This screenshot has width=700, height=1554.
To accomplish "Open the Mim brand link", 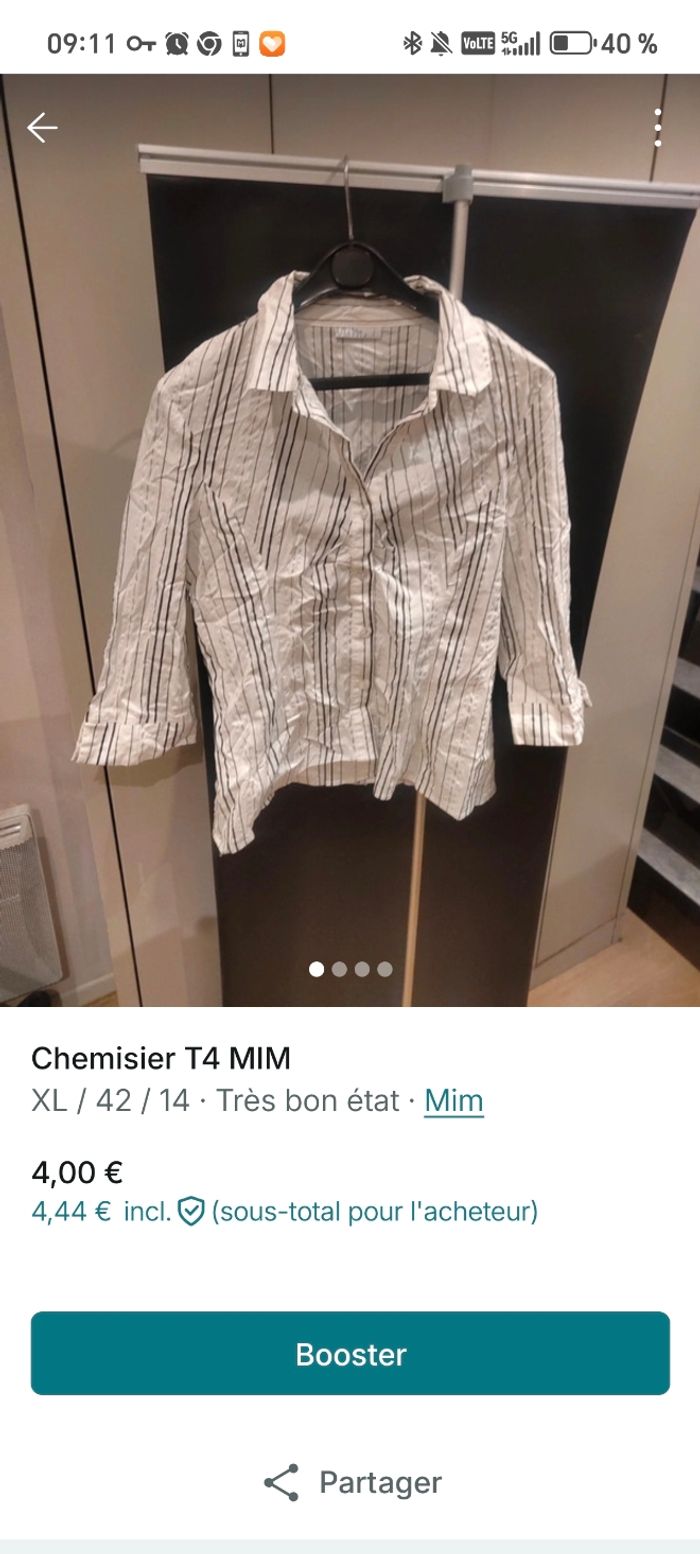I will click(x=453, y=1101).
